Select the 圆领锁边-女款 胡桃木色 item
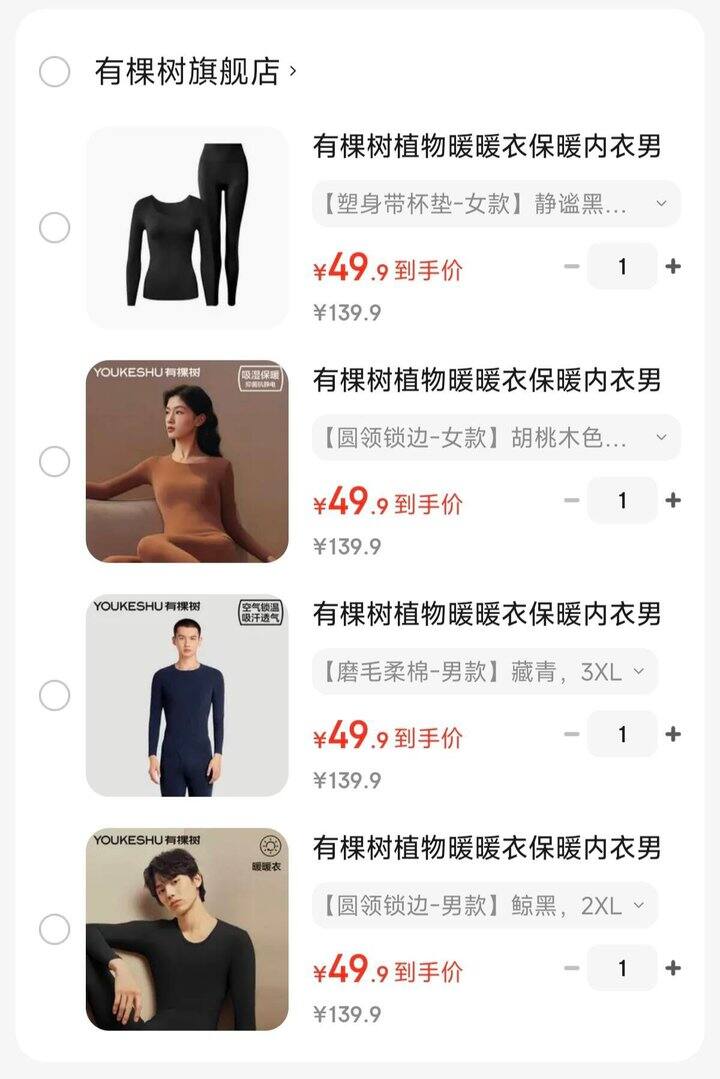The height and width of the screenshot is (1079, 720). tap(54, 462)
